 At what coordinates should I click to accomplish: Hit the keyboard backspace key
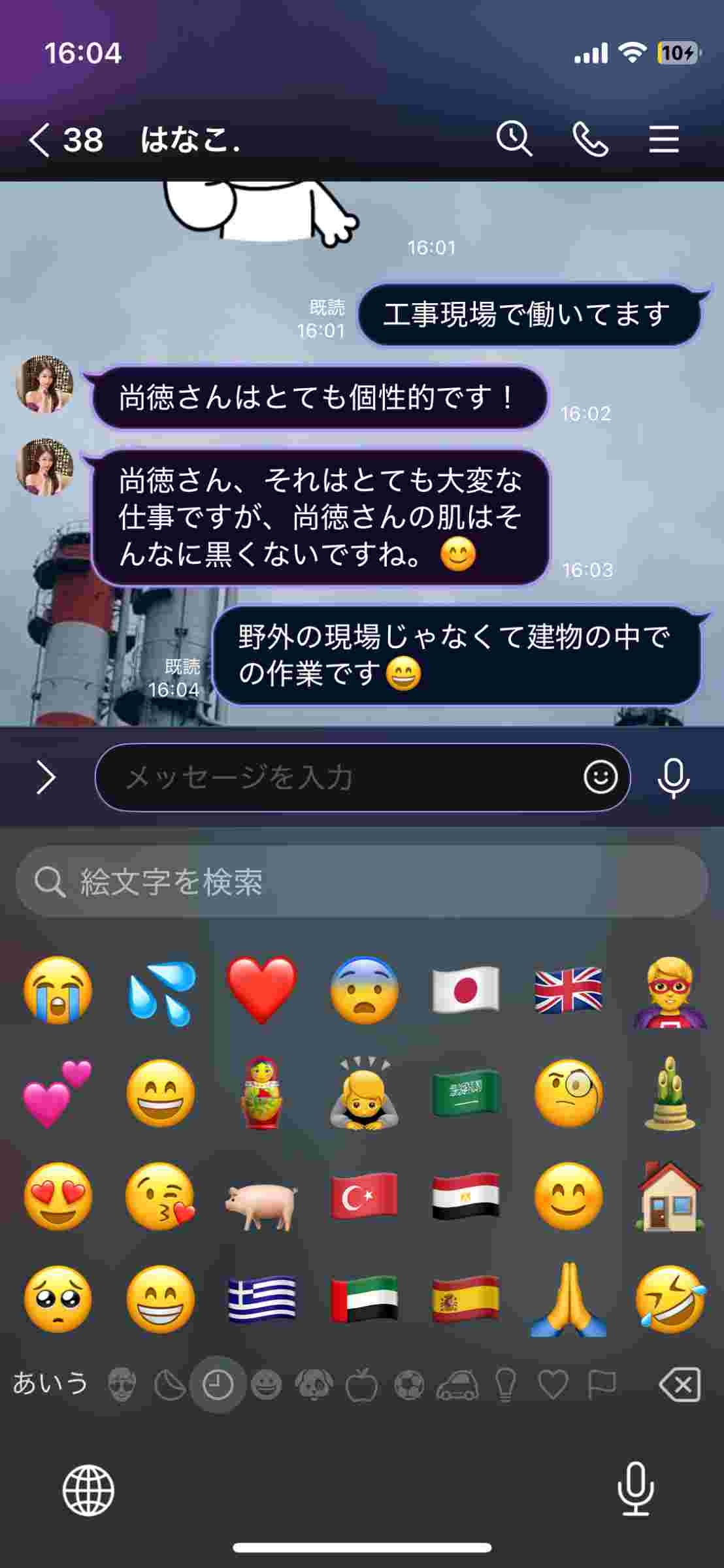(680, 1384)
